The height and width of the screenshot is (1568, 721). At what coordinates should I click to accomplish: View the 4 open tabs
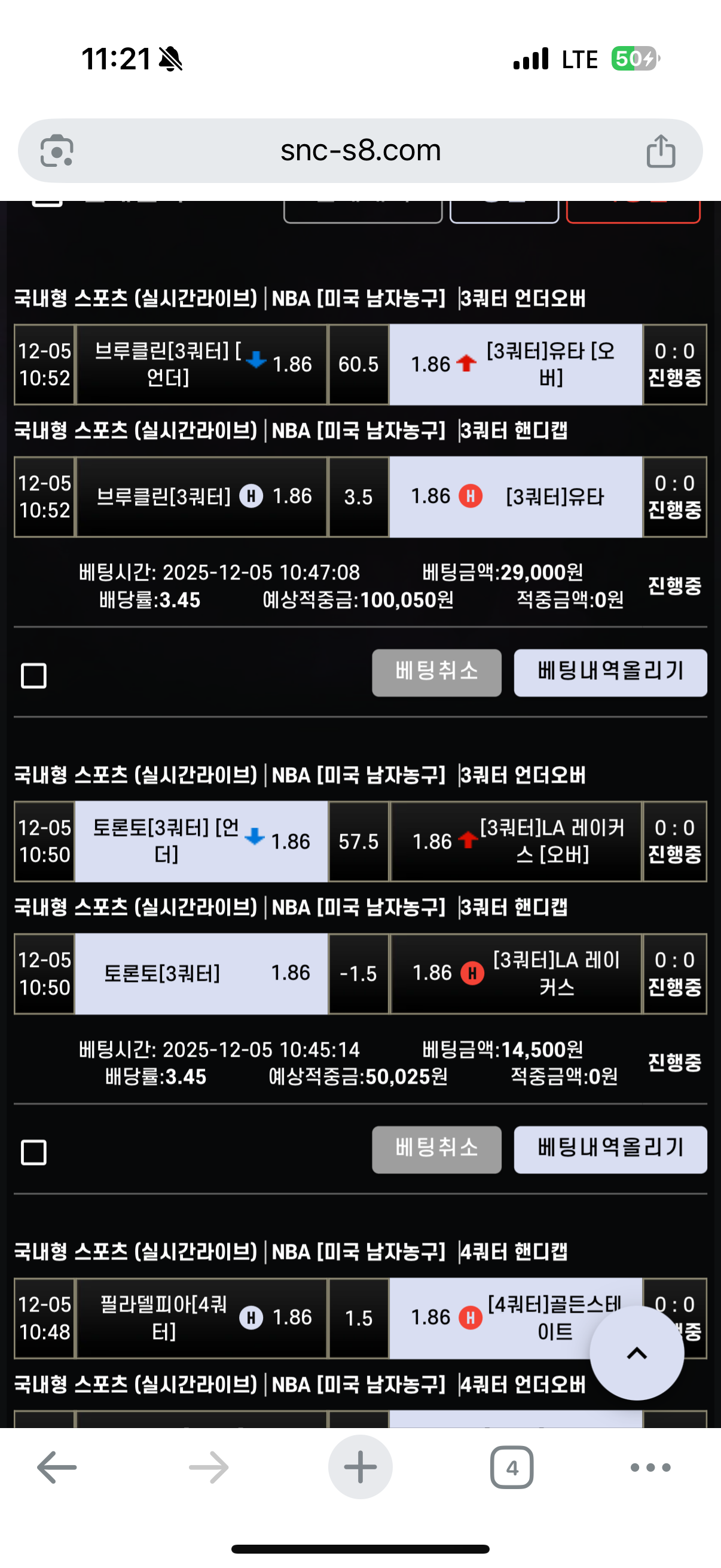tap(512, 1468)
